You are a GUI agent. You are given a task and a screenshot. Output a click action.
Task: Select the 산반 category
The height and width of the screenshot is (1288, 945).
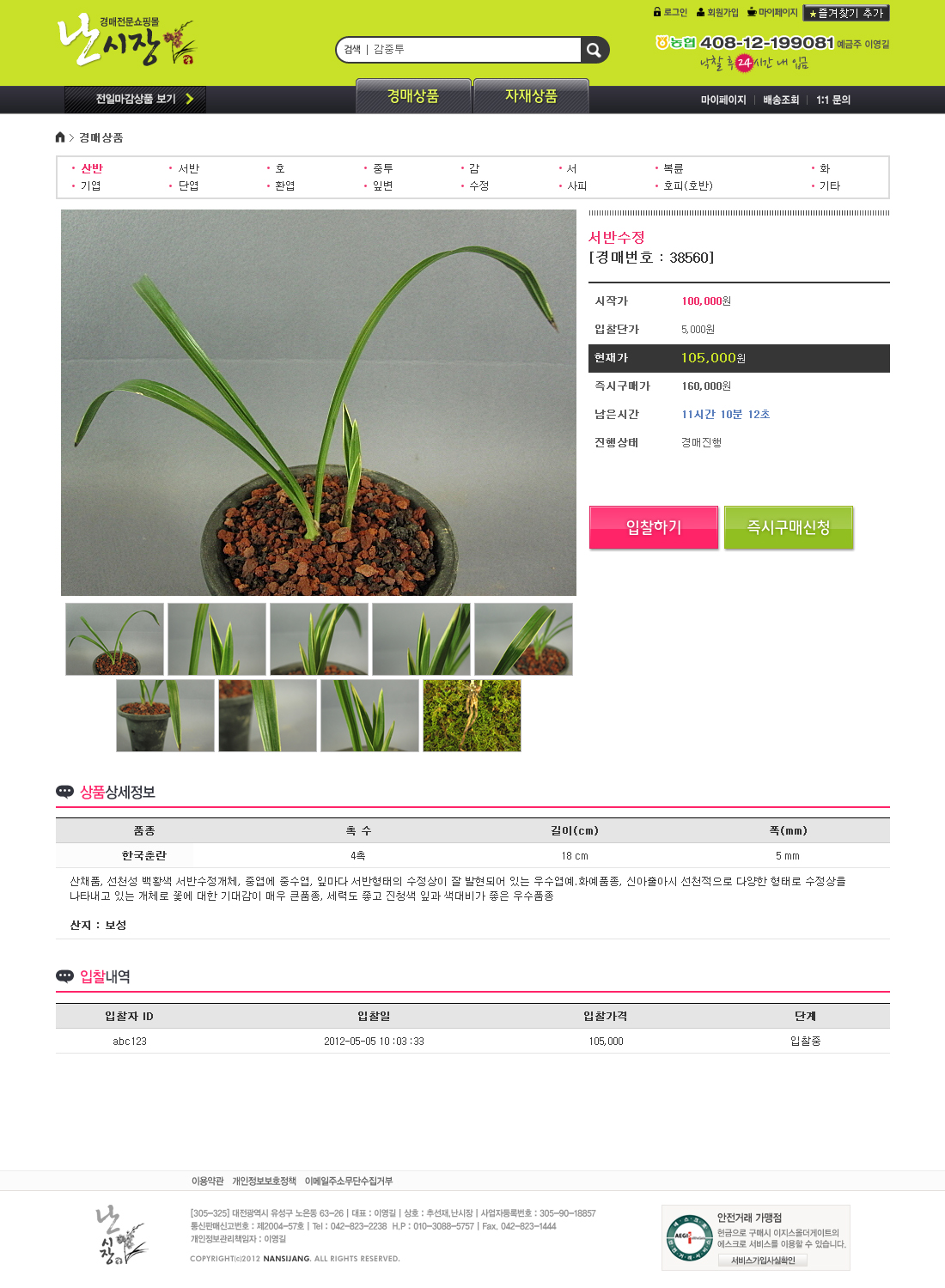click(x=92, y=168)
